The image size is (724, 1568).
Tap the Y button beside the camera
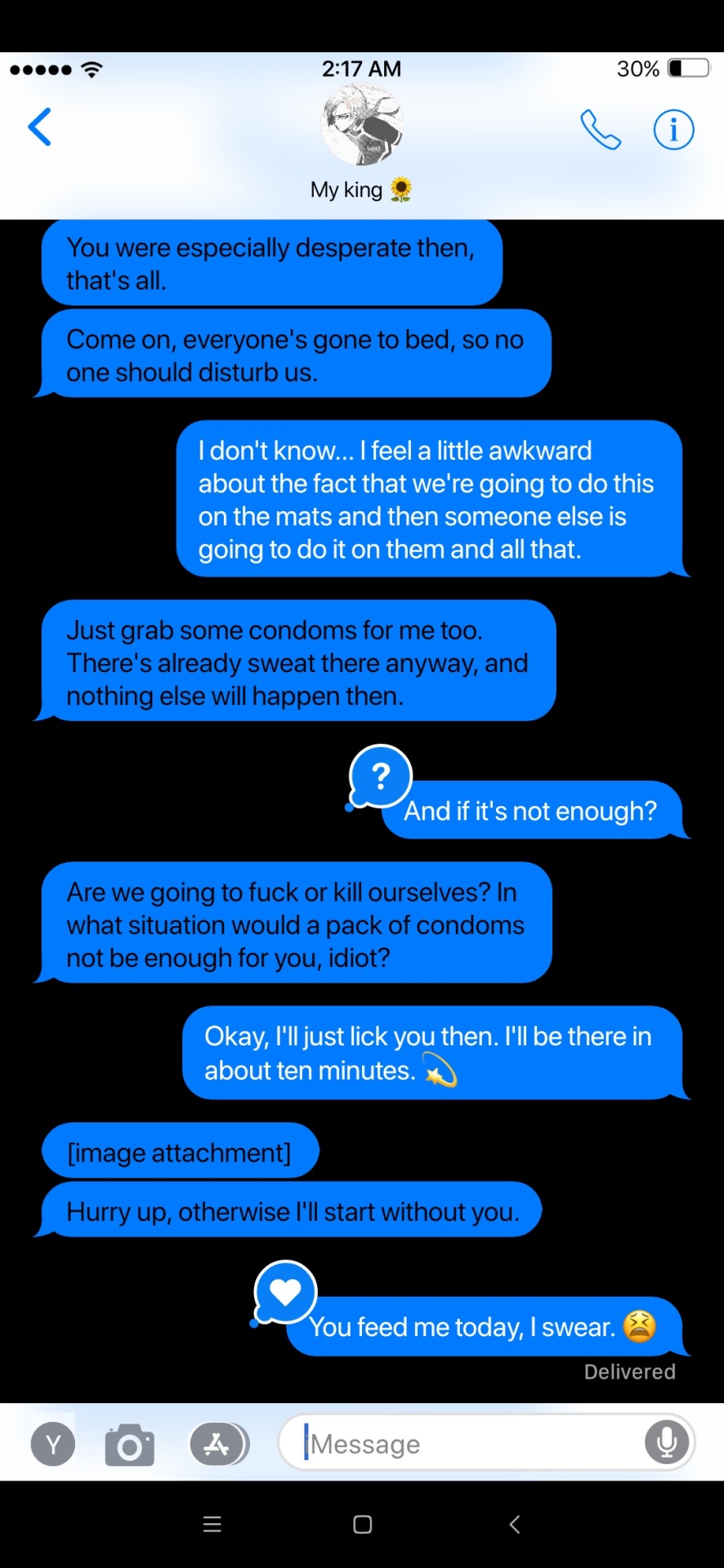coord(53,1445)
